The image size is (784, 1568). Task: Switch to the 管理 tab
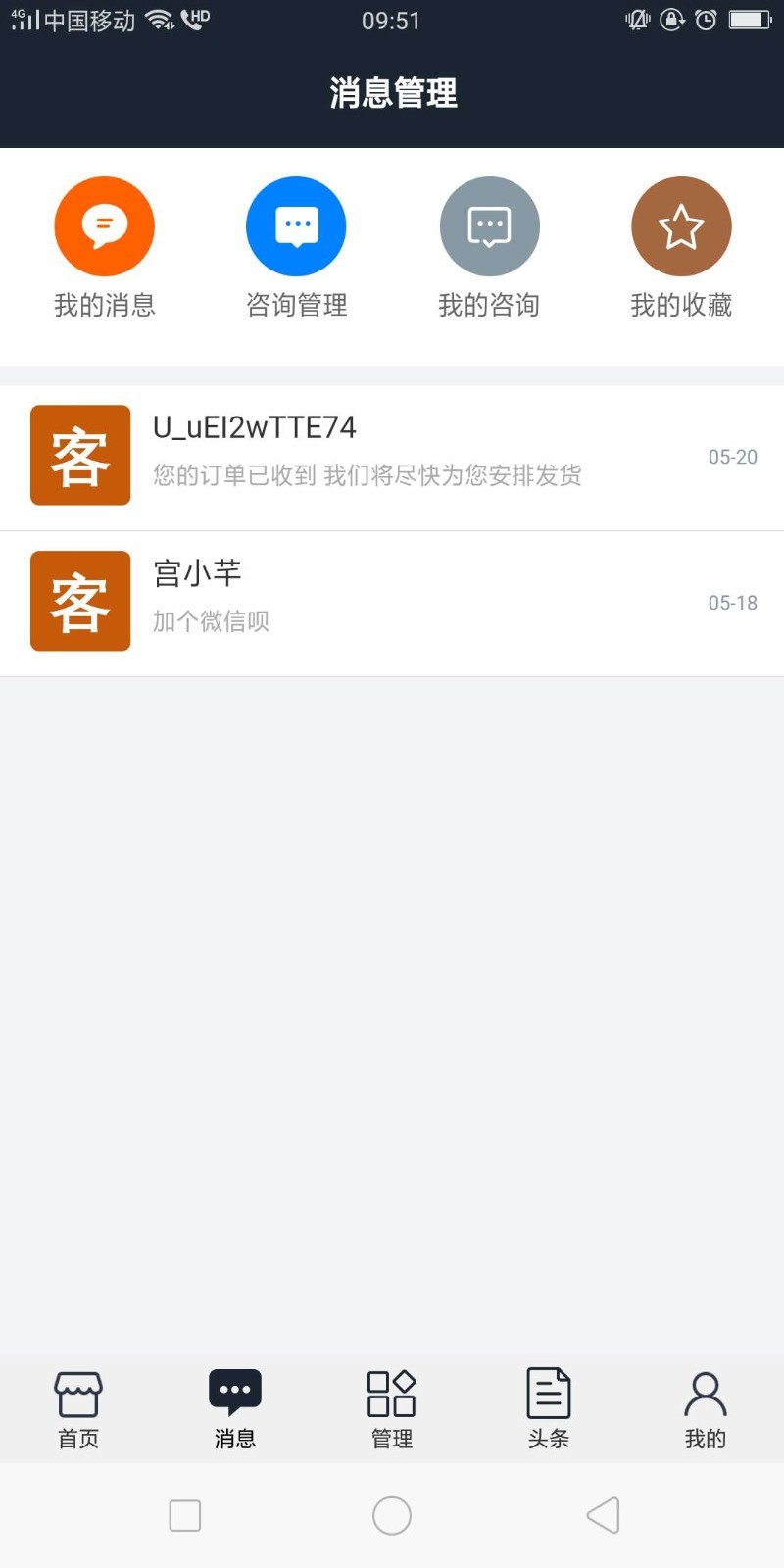point(392,1409)
